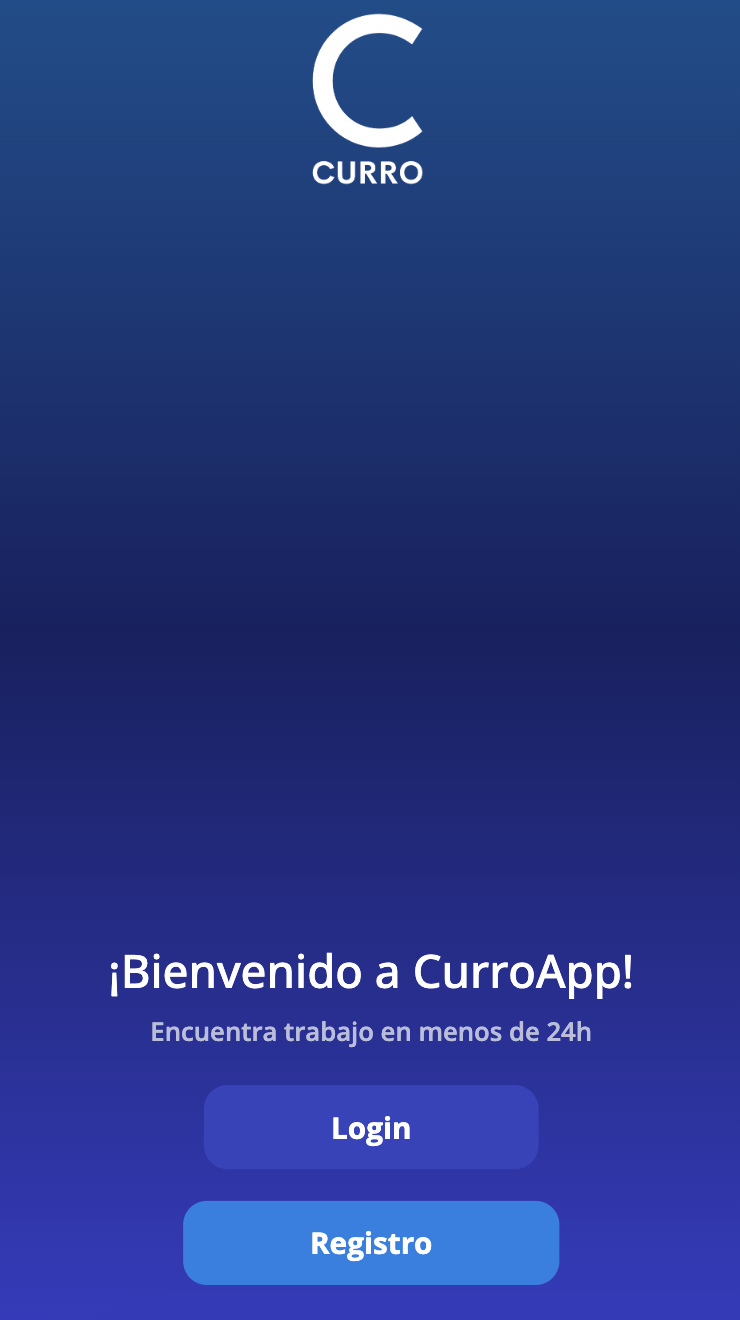
Task: Click the C symbol in the header area
Action: point(369,80)
